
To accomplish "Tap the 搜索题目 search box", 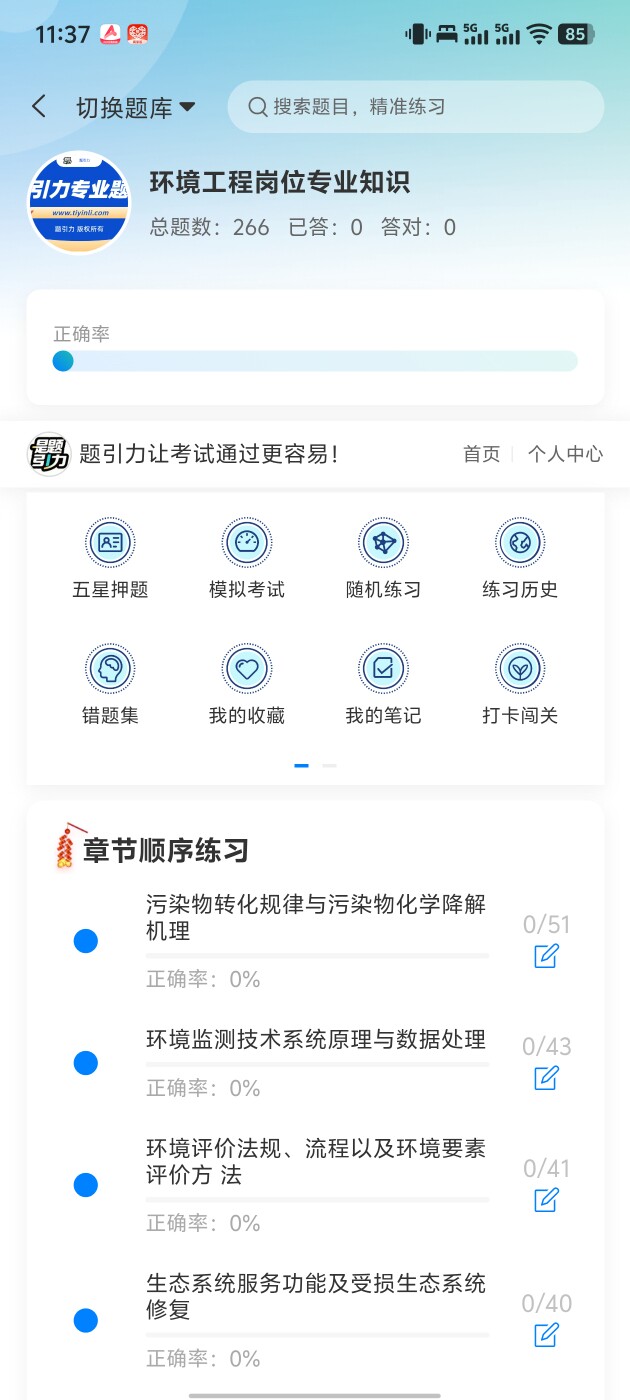I will coord(415,107).
